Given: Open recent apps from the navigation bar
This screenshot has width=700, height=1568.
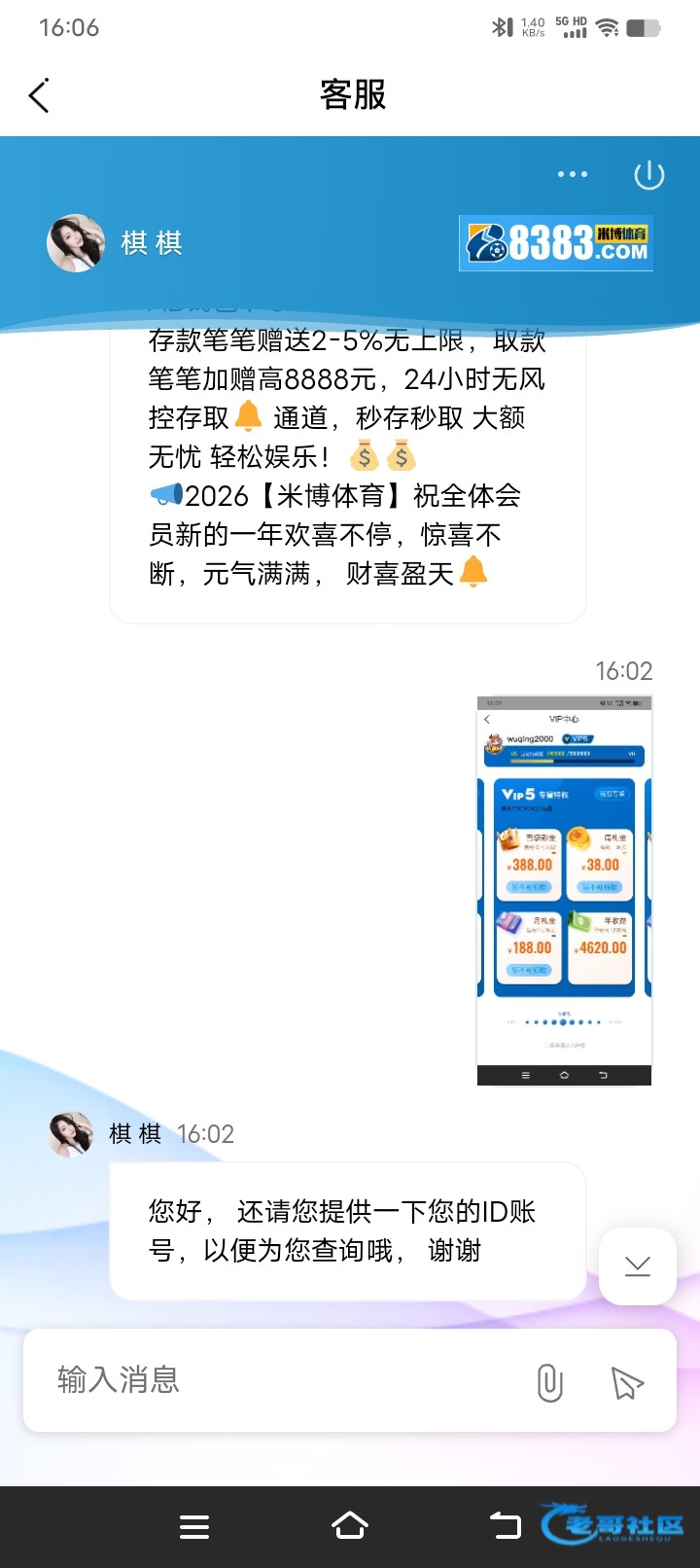Looking at the screenshot, I should tap(194, 1527).
